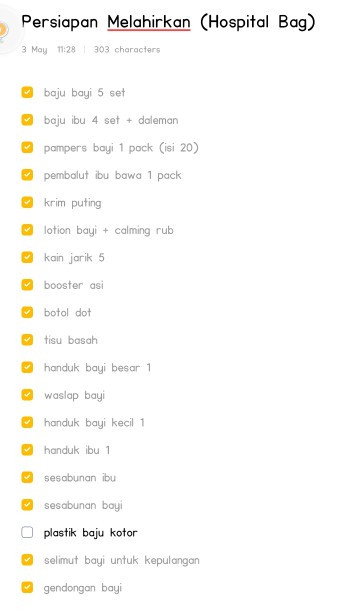Toggle the "waslap bayi" checkbox
This screenshot has height=616, width=360.
tap(27, 395)
